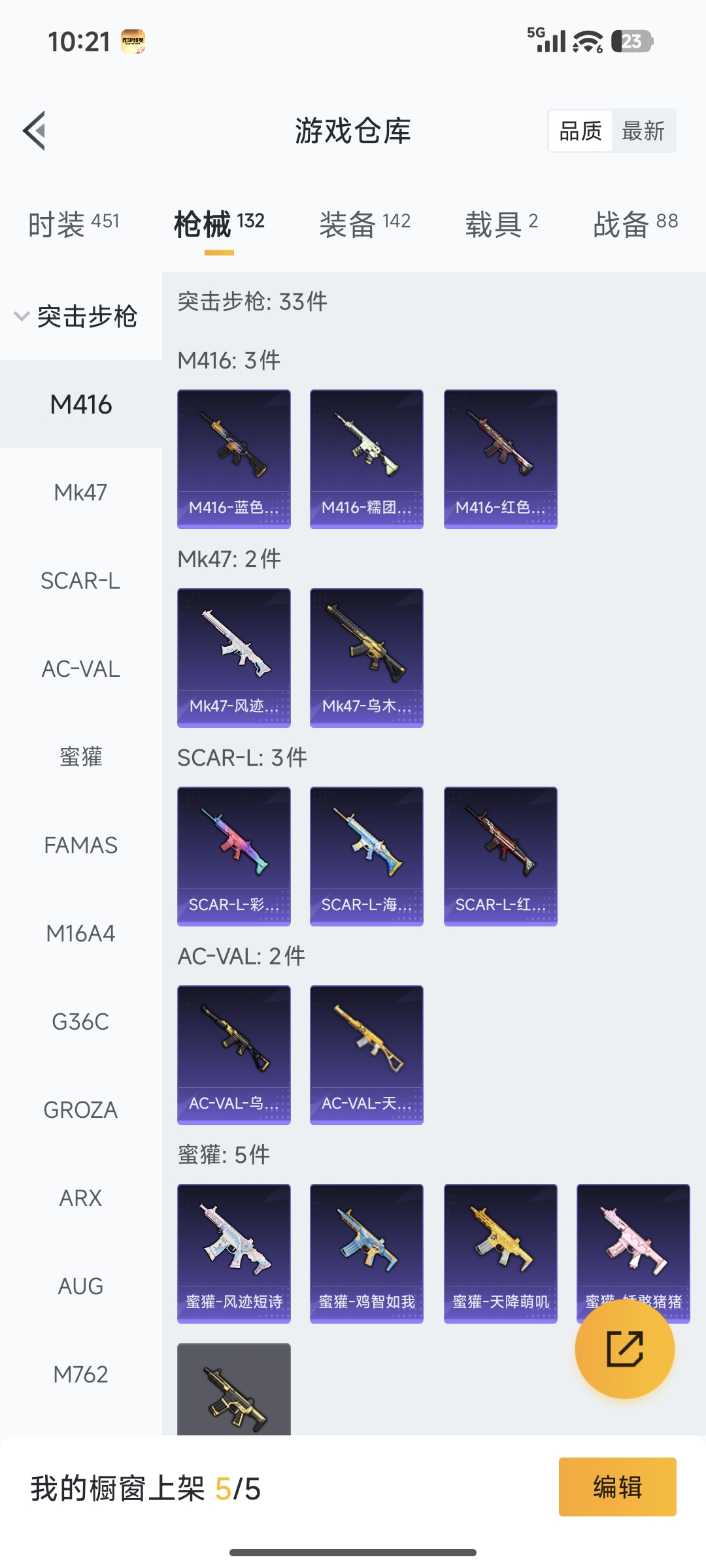Select the 战备 tab
This screenshot has width=706, height=1568.
635,224
